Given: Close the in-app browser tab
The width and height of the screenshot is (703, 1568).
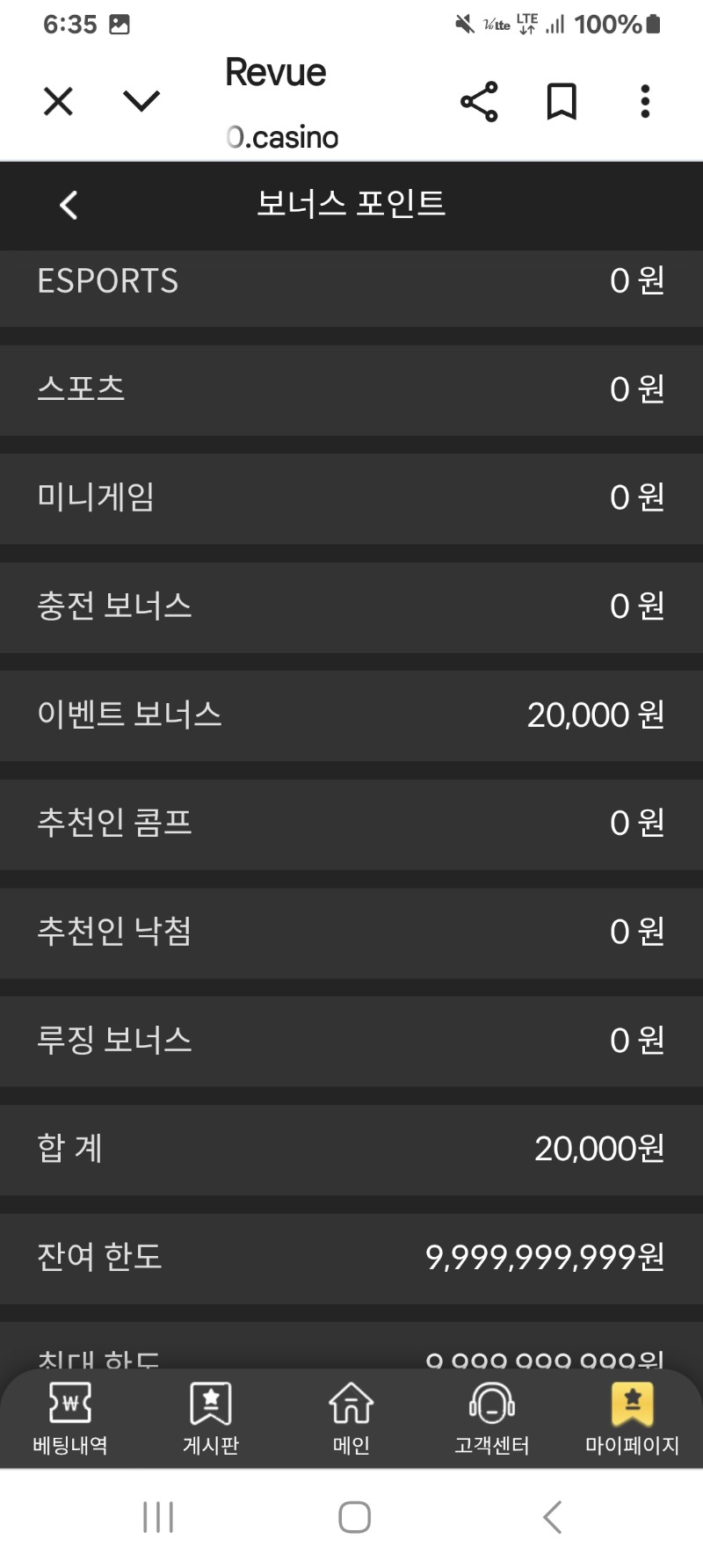Looking at the screenshot, I should pos(58,102).
